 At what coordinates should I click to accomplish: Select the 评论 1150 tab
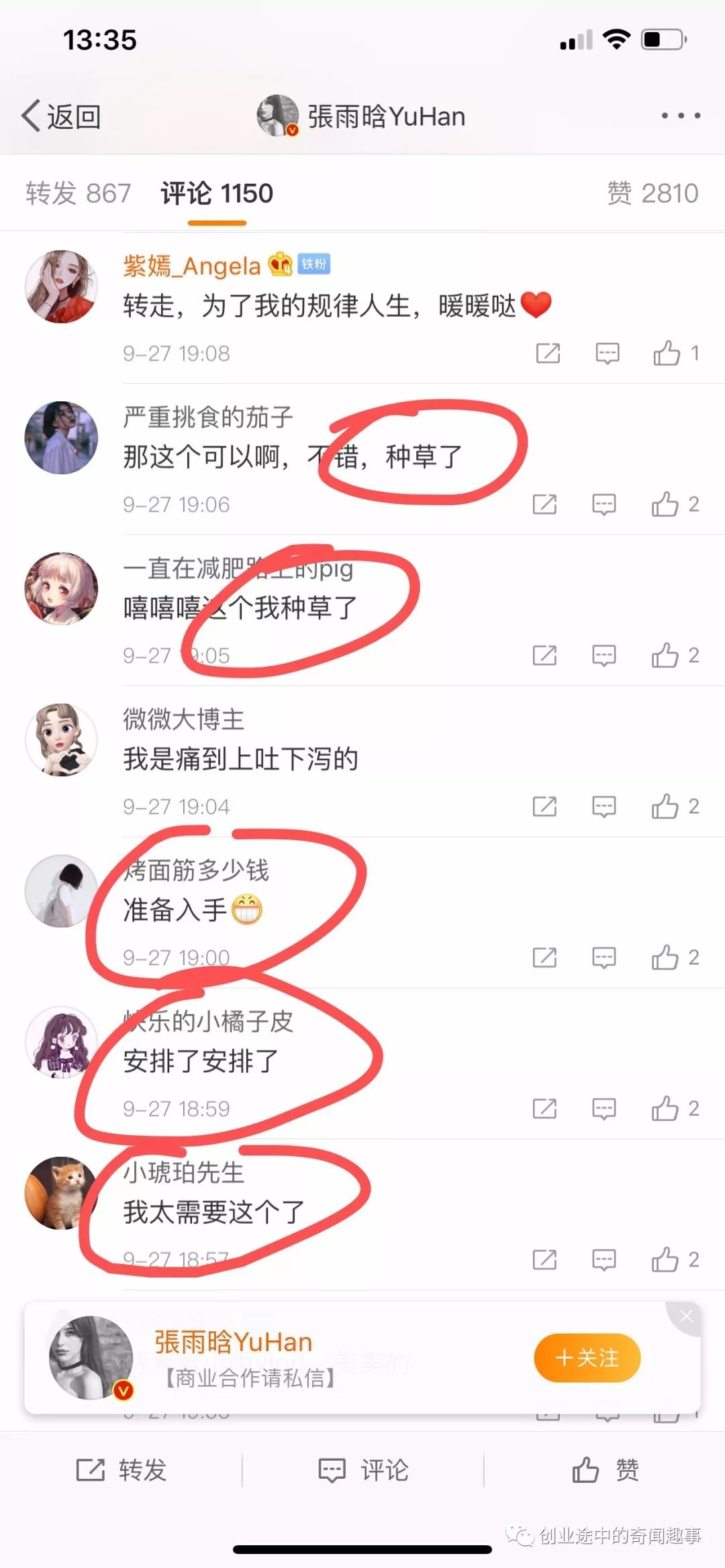click(217, 193)
